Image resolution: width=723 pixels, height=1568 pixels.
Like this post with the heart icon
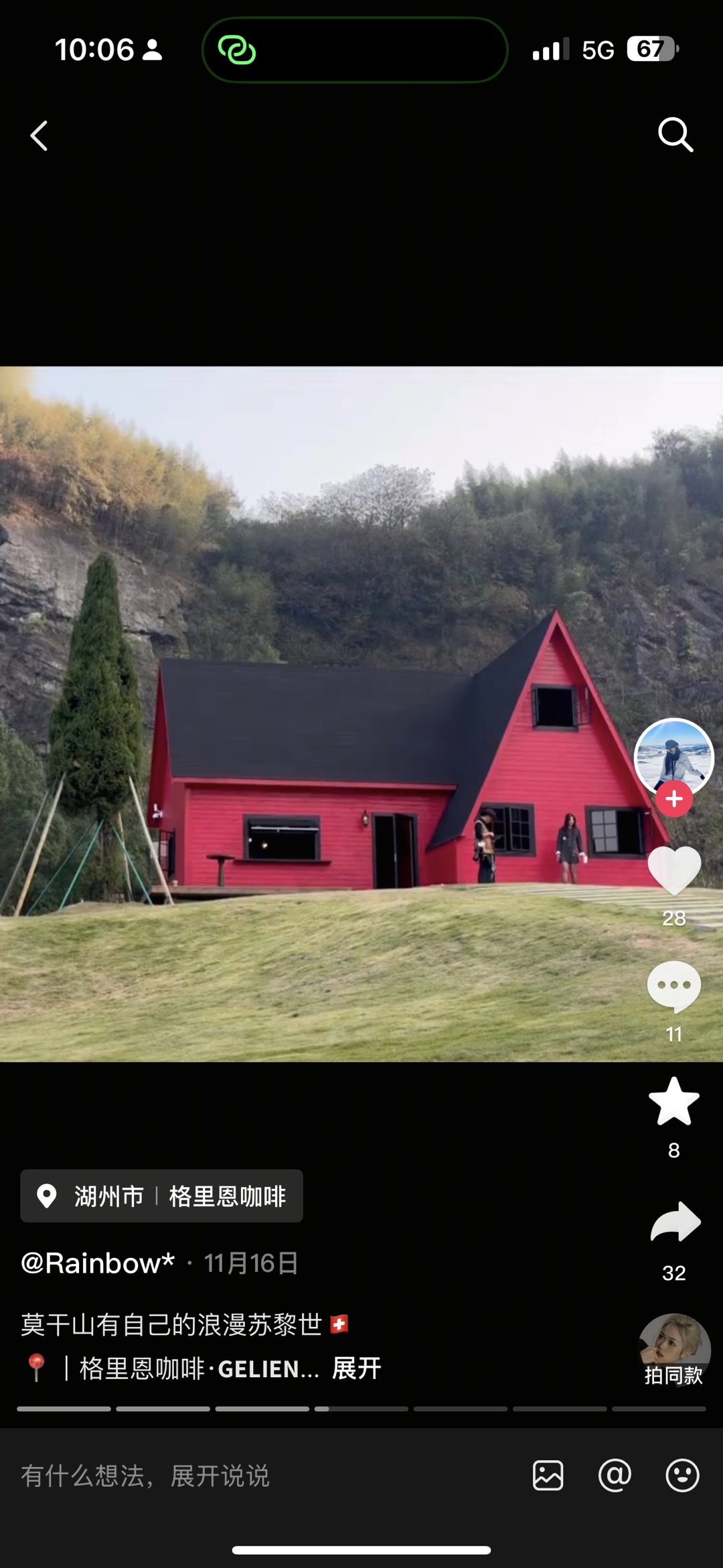[674, 869]
